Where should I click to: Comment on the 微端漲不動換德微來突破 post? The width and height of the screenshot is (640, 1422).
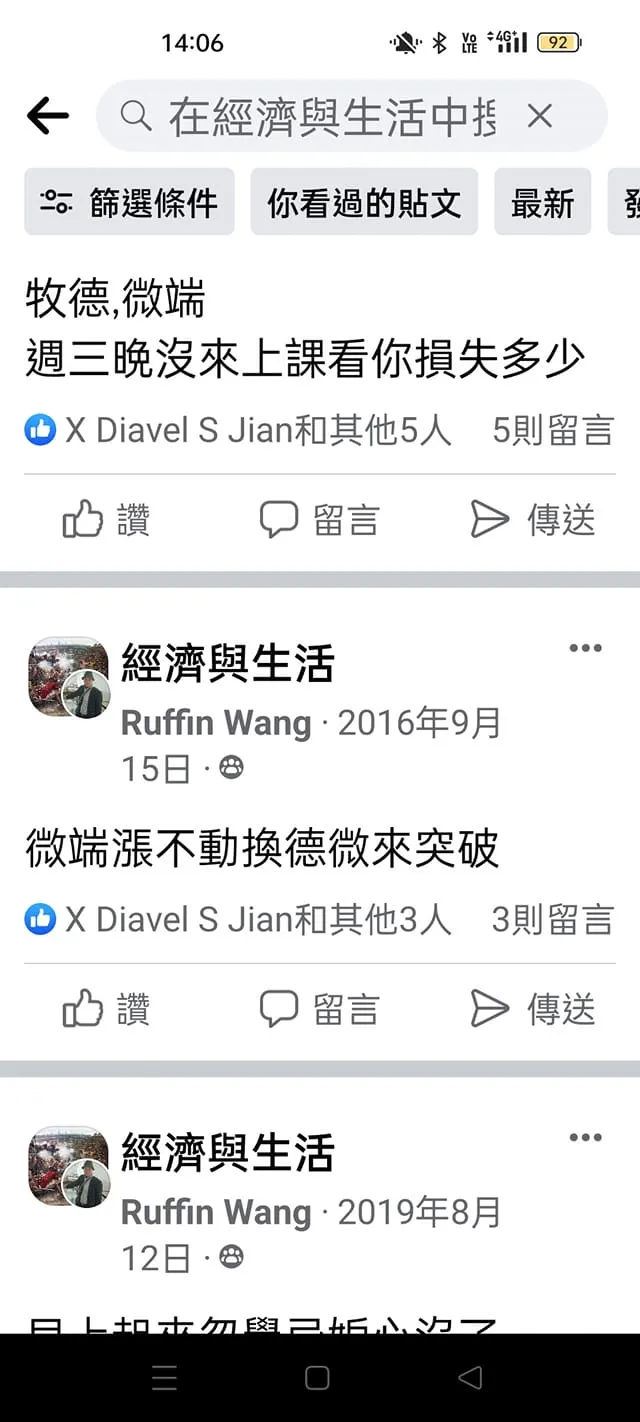pos(319,1009)
